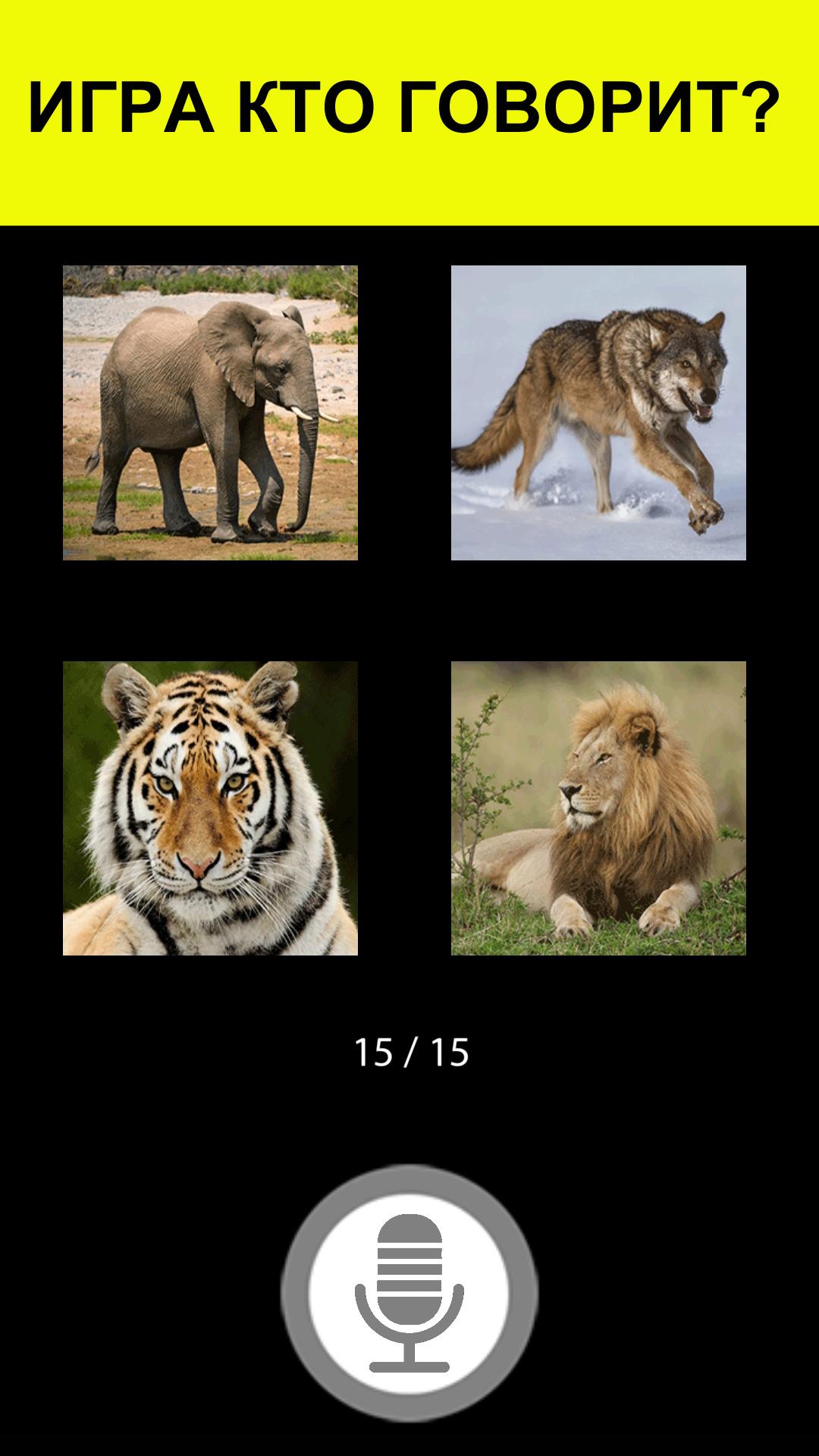Screen dimensions: 819x1456
Task: Pick the tiger picture
Action: click(x=210, y=808)
